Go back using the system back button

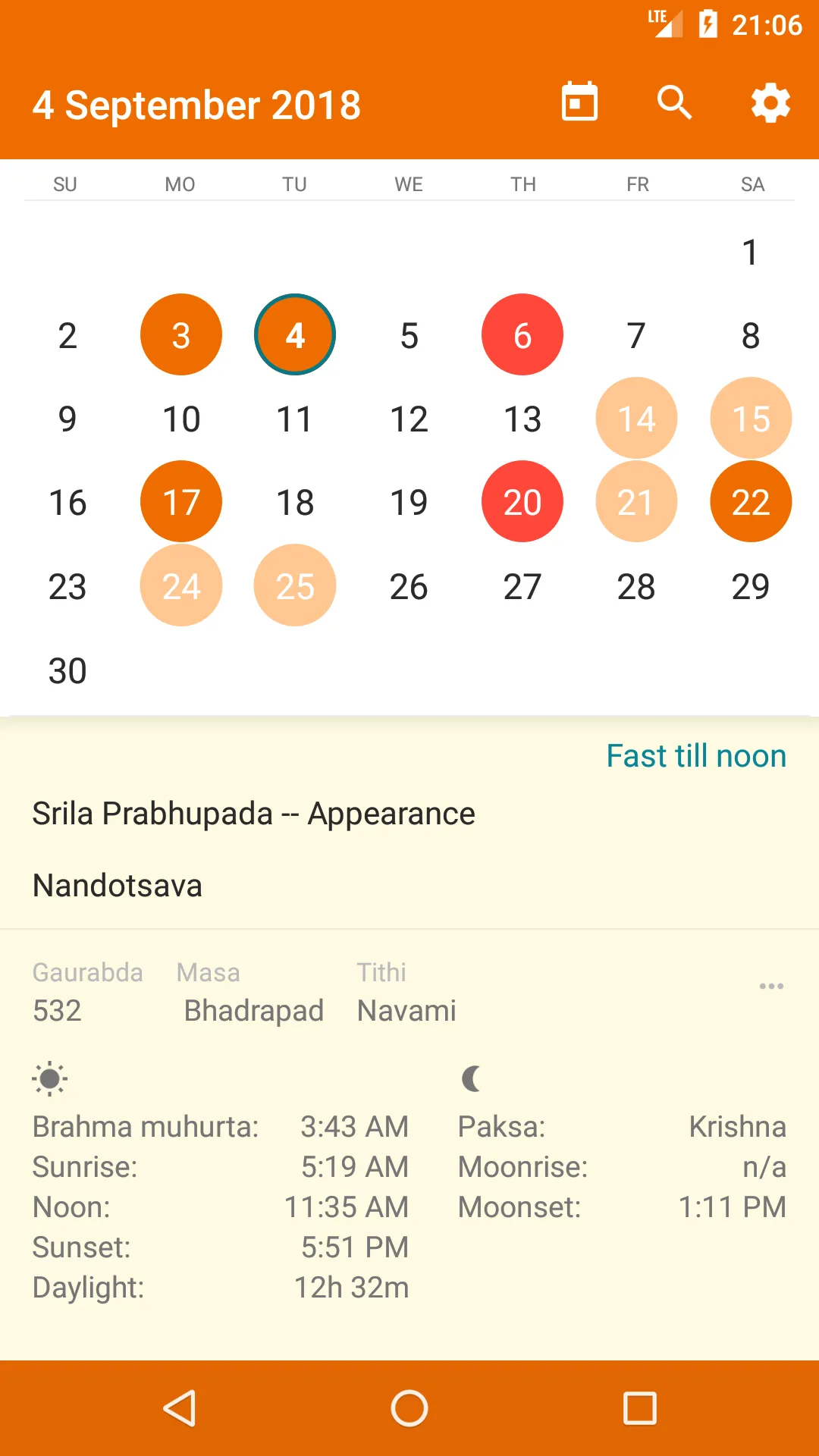click(180, 1408)
